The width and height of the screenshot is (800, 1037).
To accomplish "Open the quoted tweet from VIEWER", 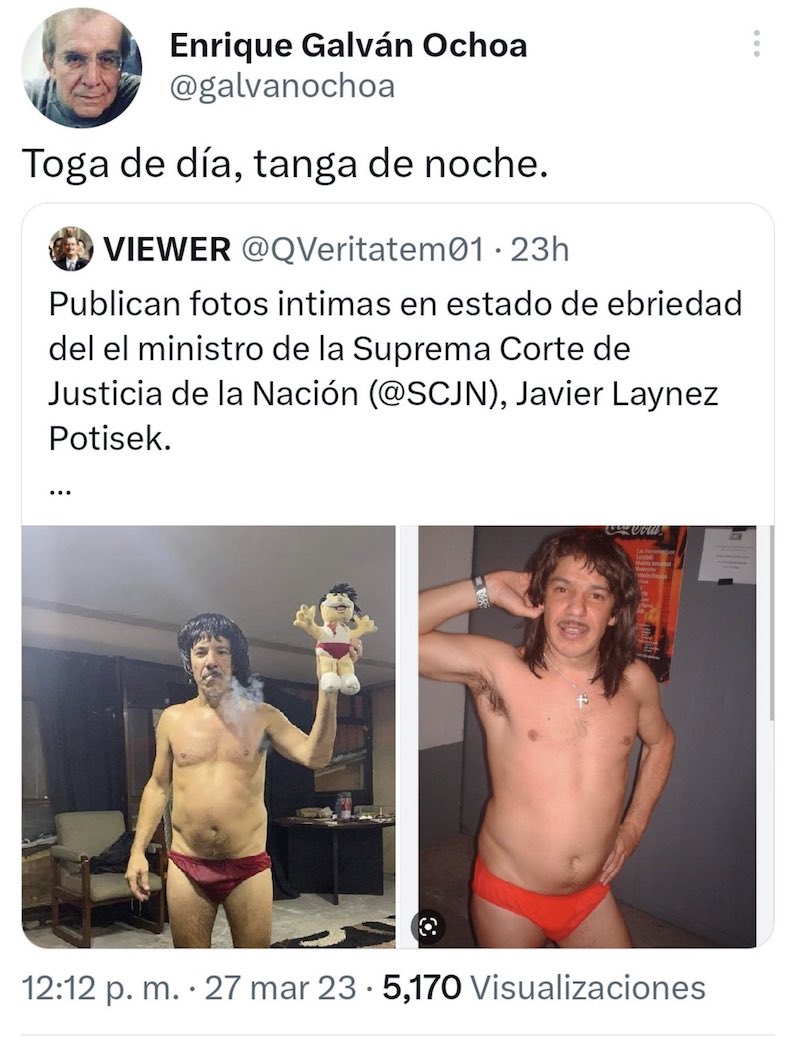I will (x=400, y=372).
